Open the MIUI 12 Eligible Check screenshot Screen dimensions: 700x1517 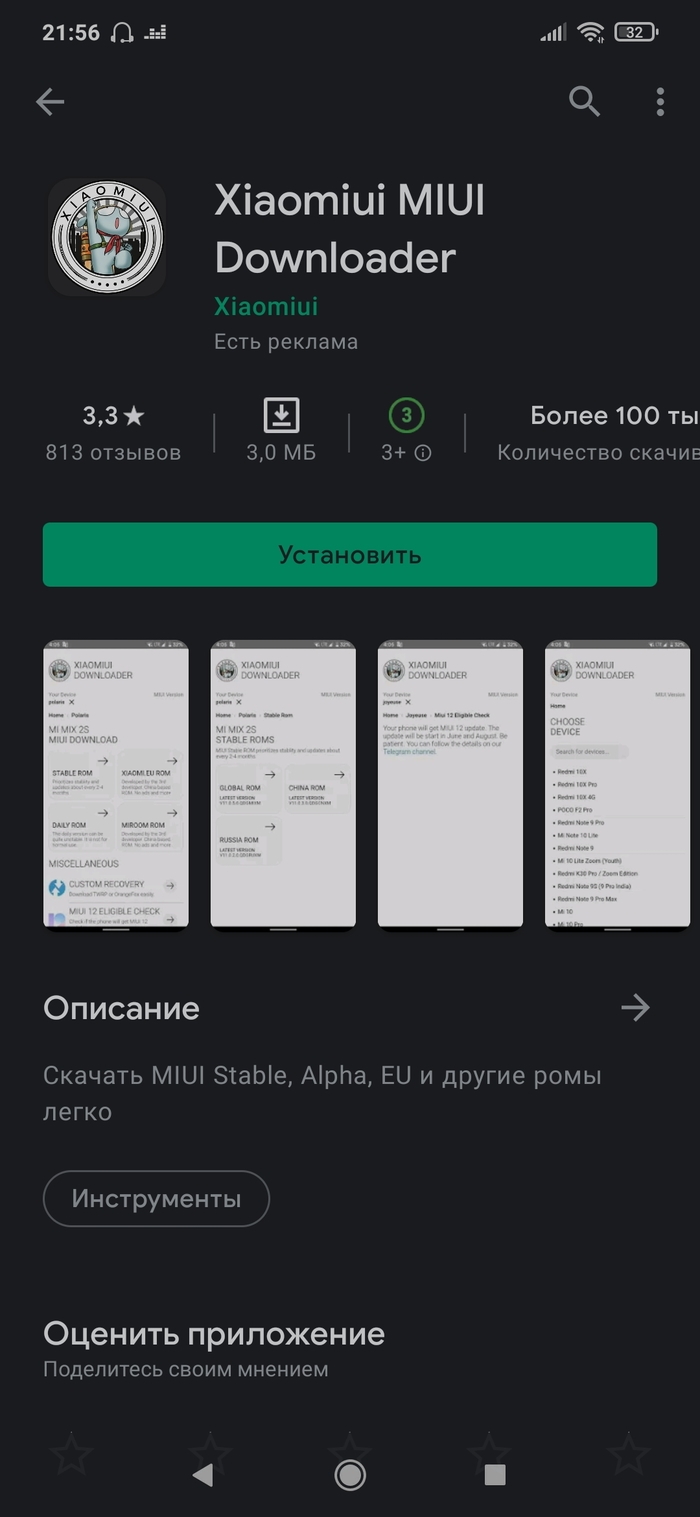(450, 785)
